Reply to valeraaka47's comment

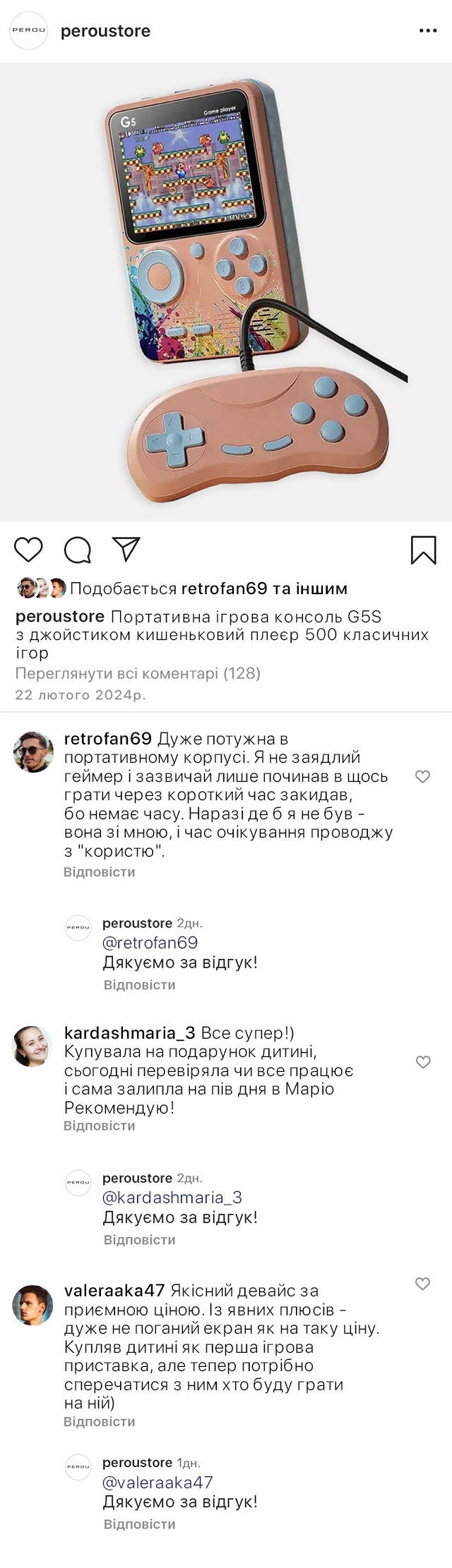tap(99, 1421)
